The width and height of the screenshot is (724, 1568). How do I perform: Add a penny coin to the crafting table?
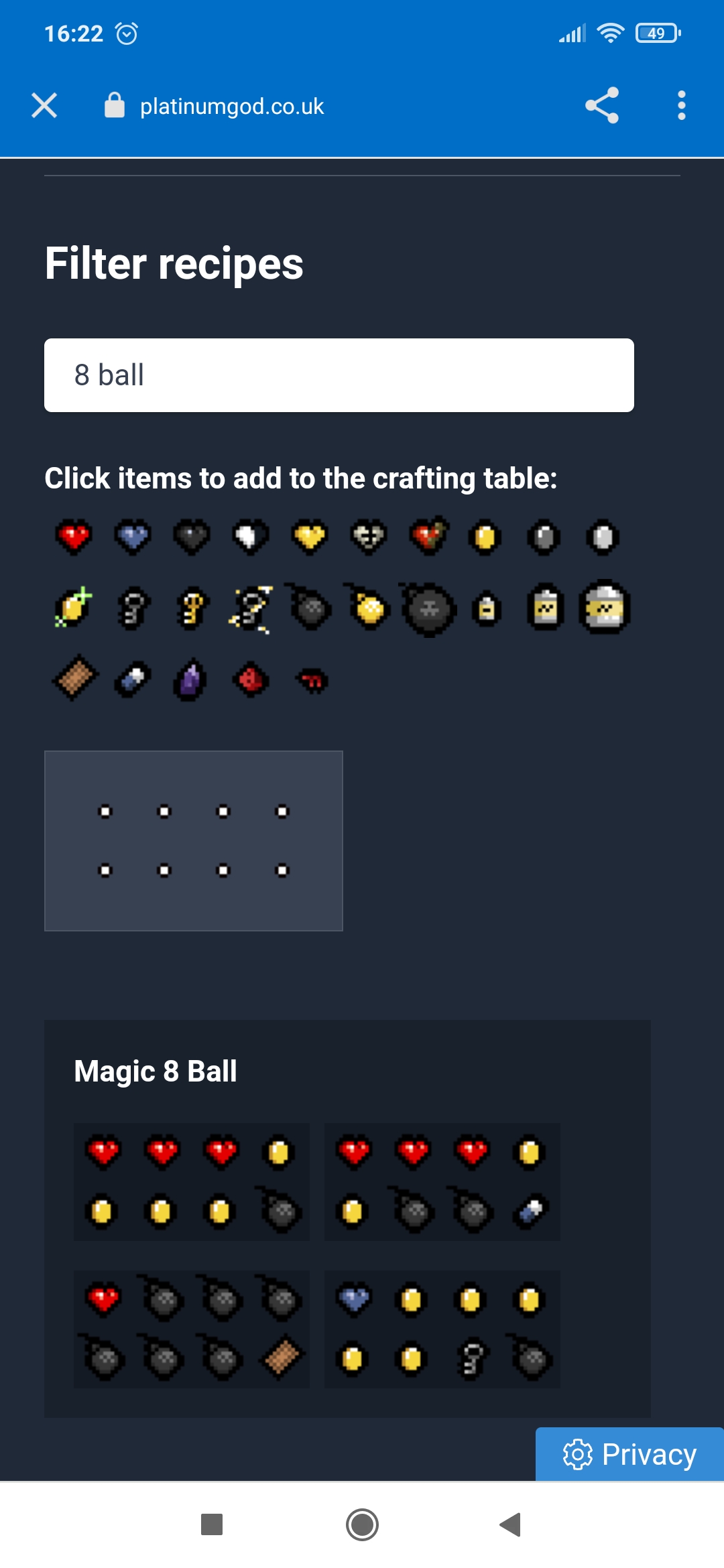click(485, 537)
